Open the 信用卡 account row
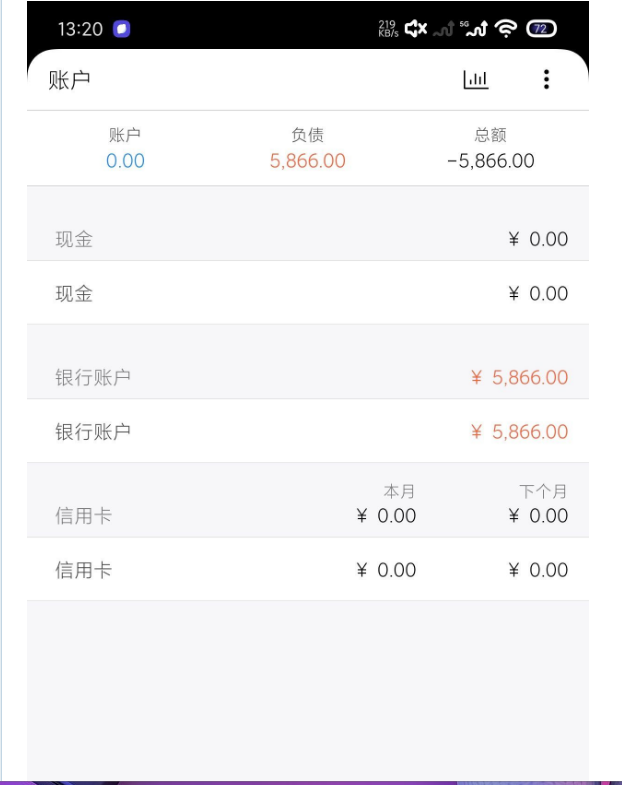This screenshot has width=622, height=785. tap(307, 570)
